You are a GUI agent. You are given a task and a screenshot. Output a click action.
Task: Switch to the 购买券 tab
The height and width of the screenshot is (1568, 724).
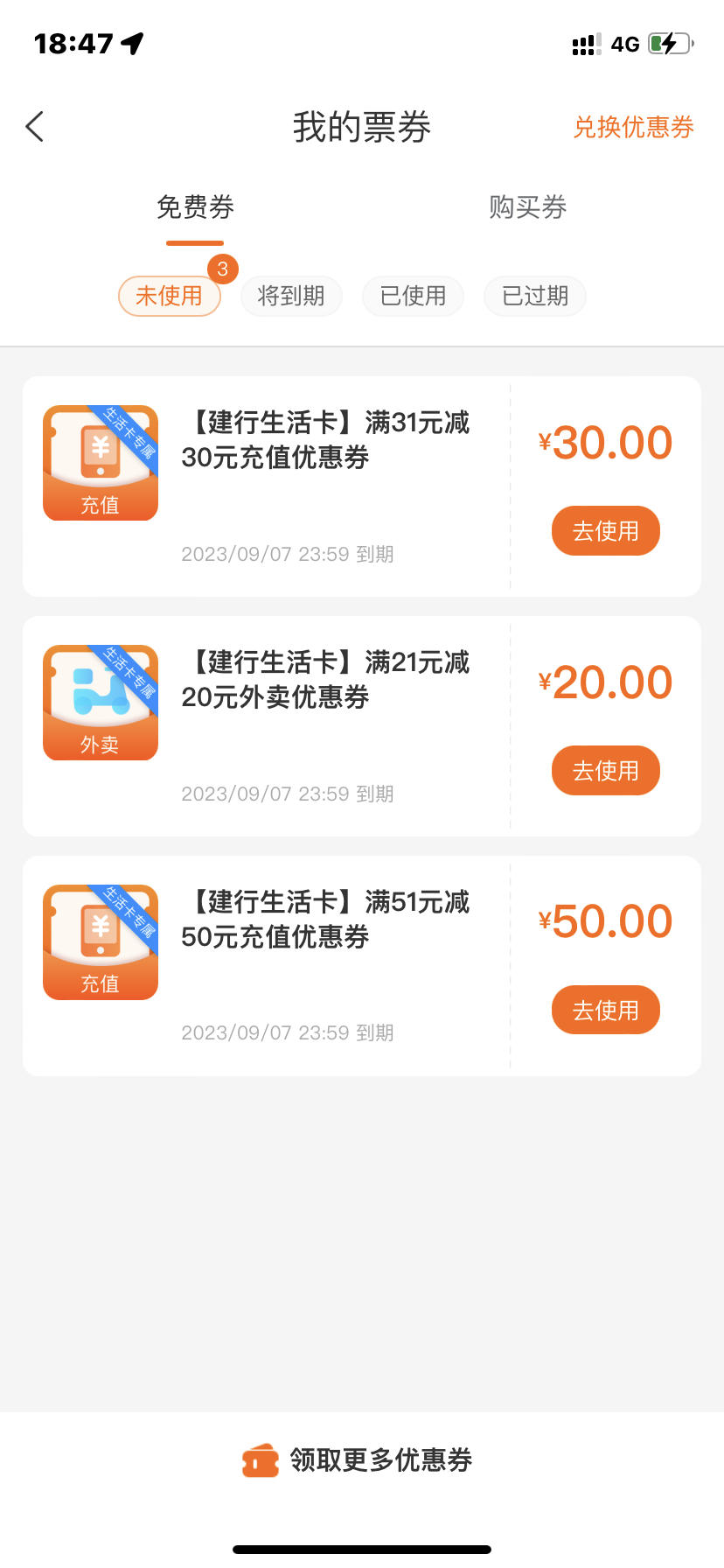coord(527,207)
